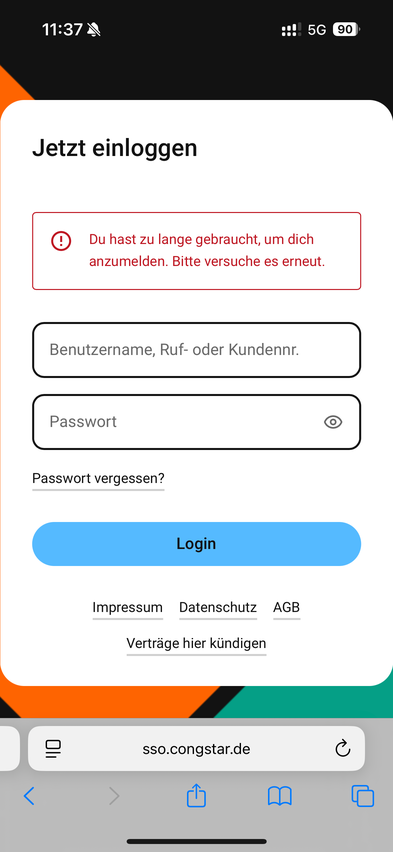
Task: View the AGB link
Action: coord(286,607)
